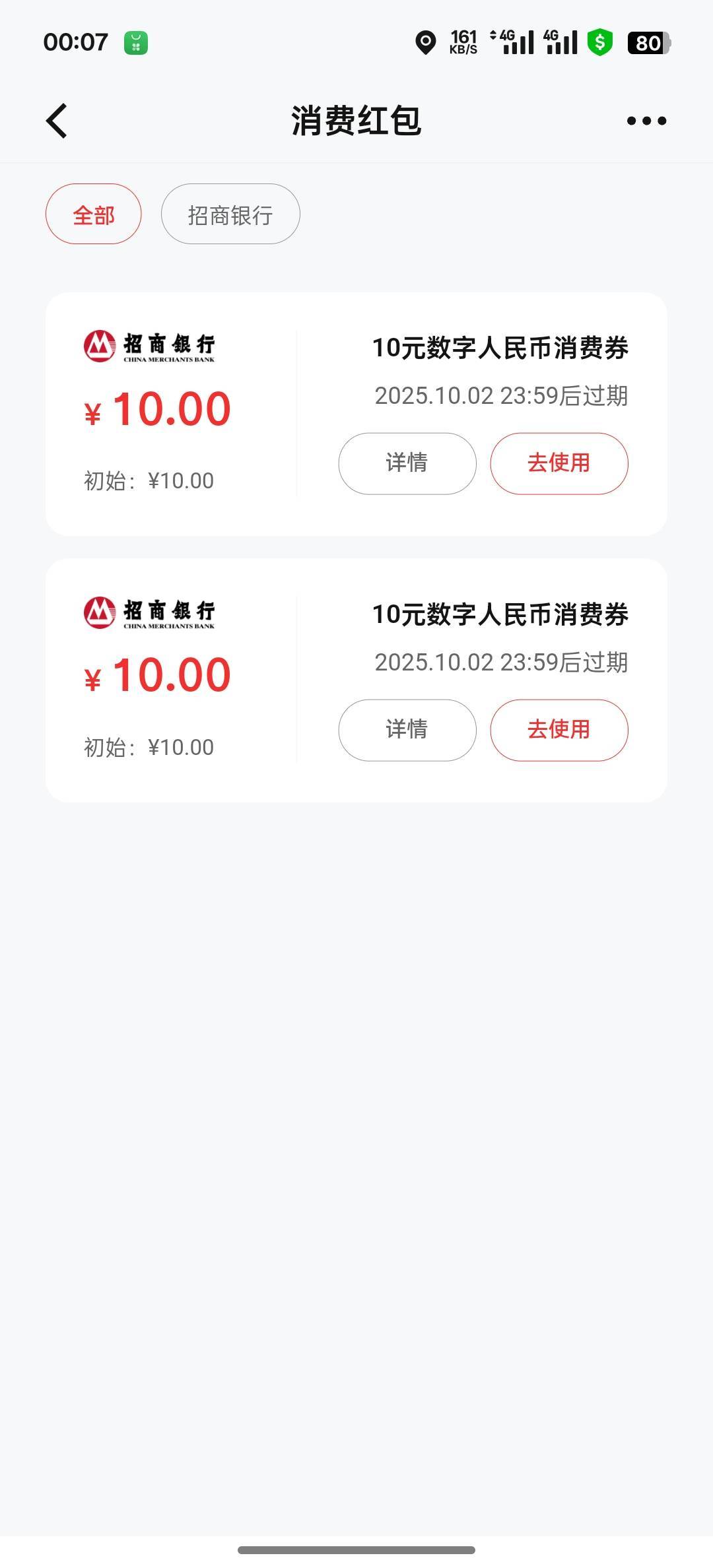Filter by 招商银行 chip
The width and height of the screenshot is (713, 1568).
point(230,214)
